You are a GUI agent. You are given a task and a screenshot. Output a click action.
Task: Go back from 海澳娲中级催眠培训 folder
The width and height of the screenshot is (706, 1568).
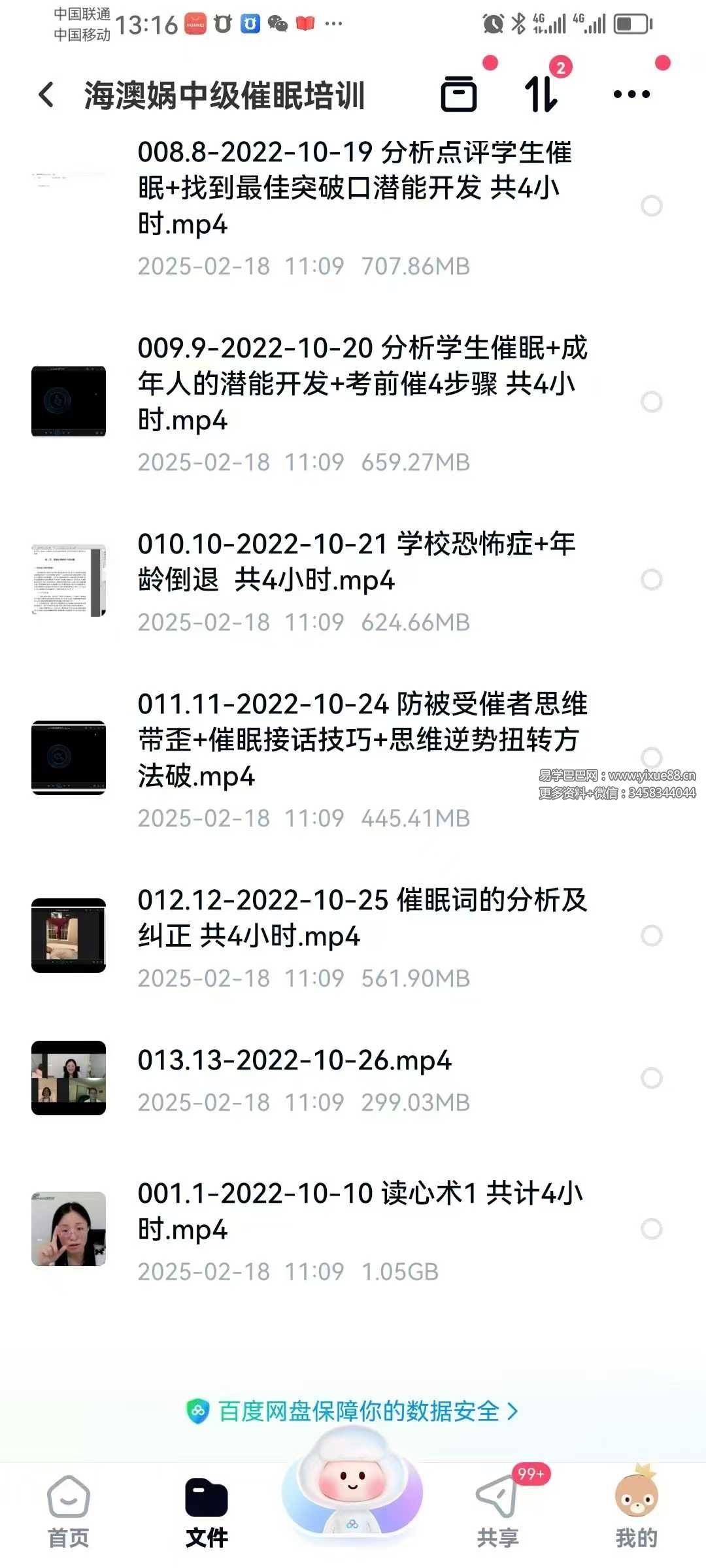tap(46, 95)
